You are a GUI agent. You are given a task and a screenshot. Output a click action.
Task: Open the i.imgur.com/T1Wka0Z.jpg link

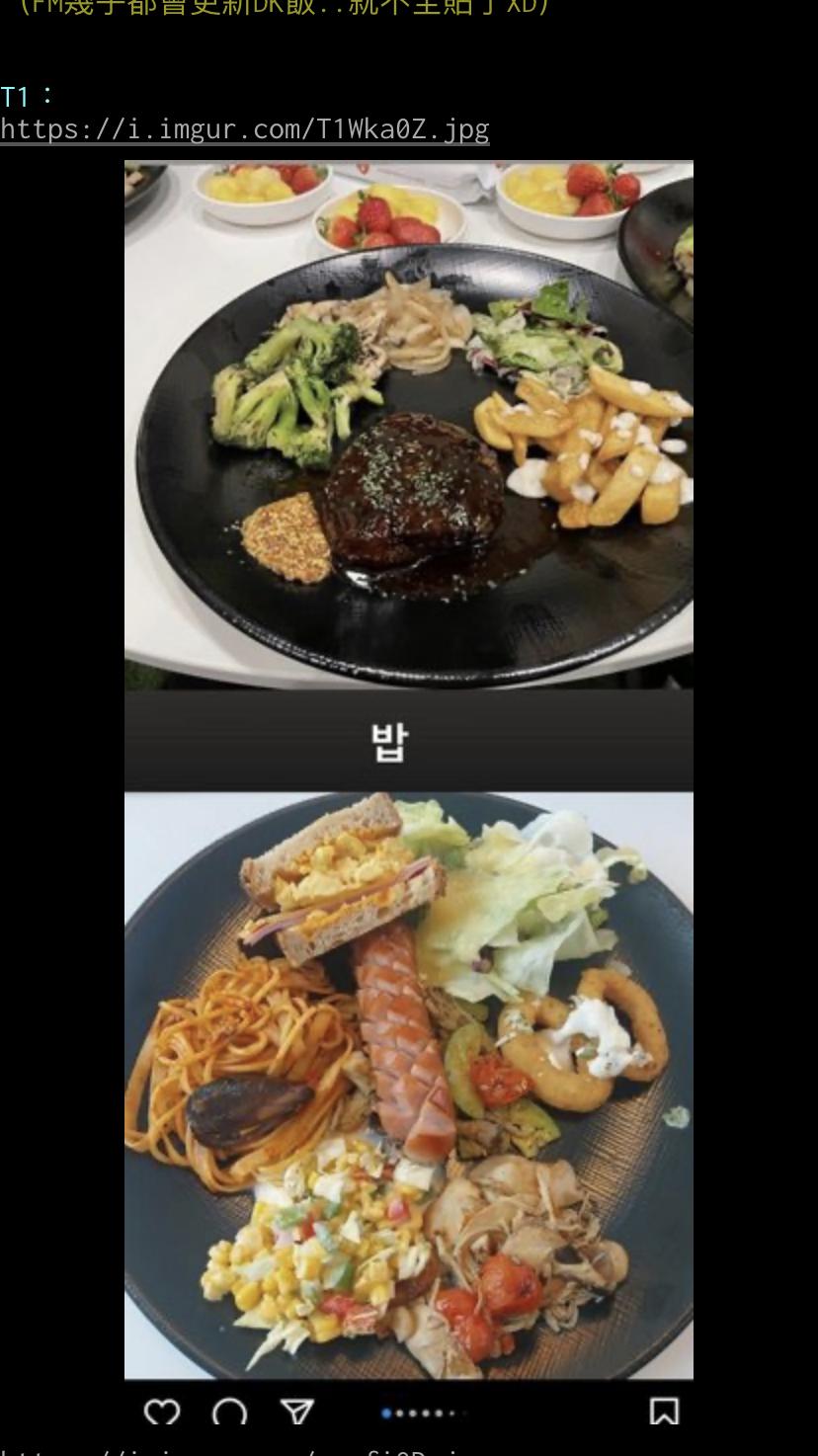(245, 129)
